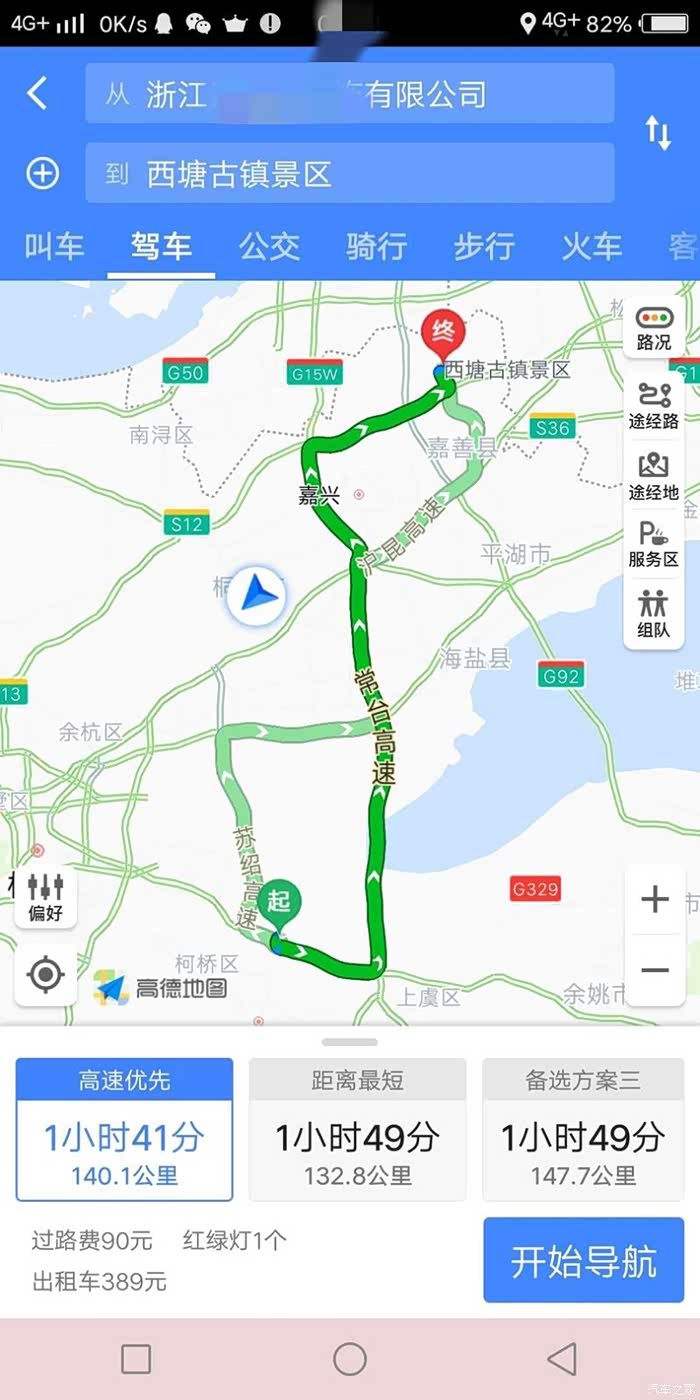Viewport: 700px width, 1400px height.
Task: Edit the starting point field
Action: (x=349, y=94)
